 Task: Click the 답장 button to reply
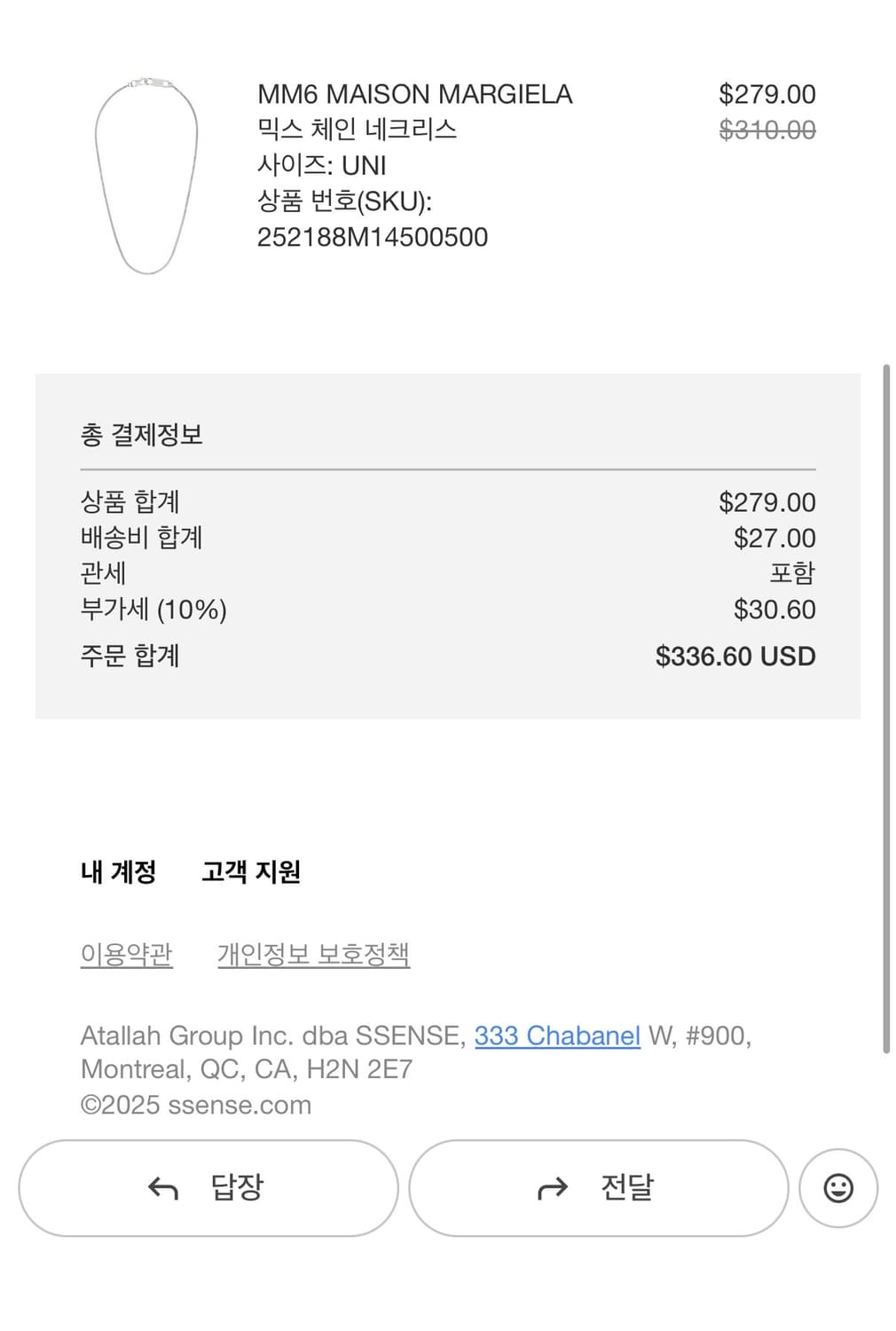(x=208, y=1186)
